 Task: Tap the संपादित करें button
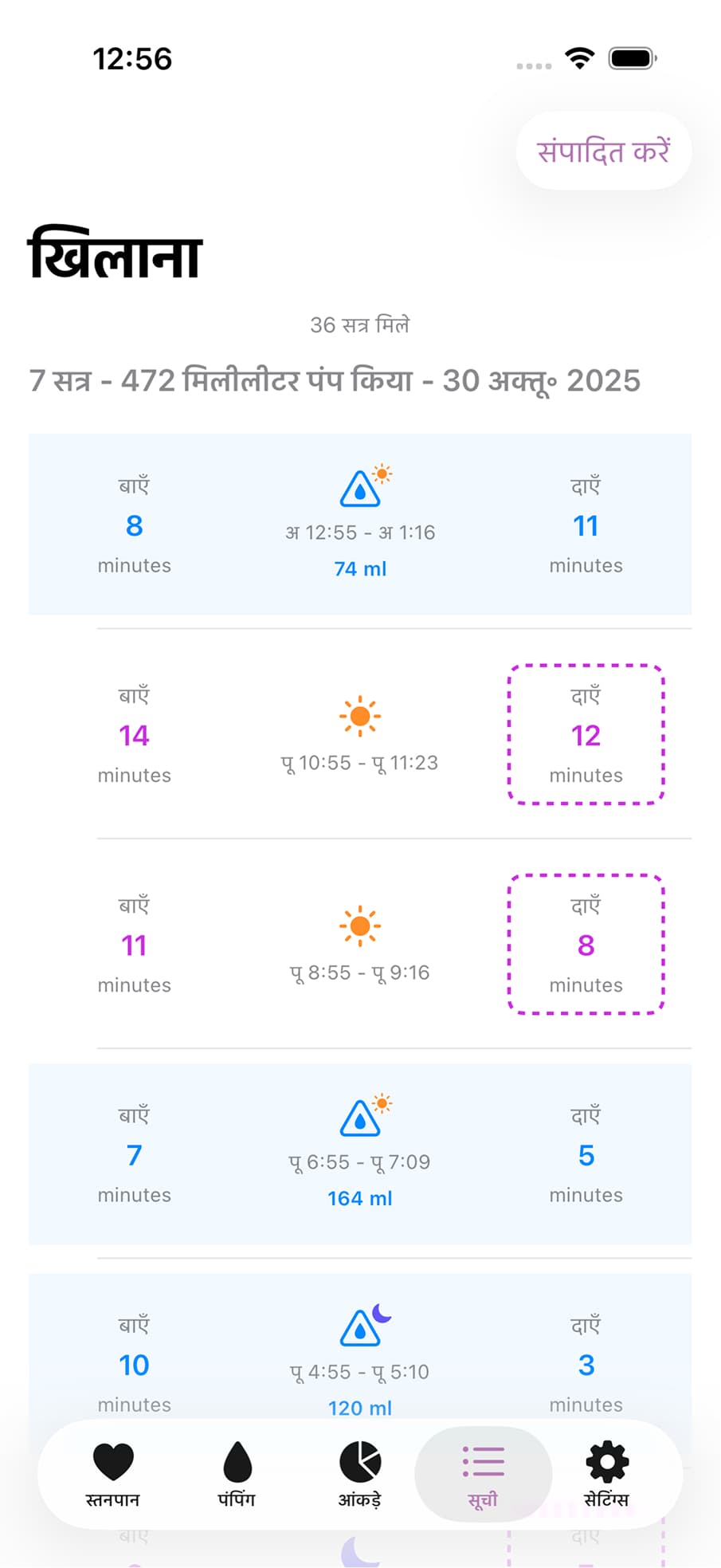[603, 150]
